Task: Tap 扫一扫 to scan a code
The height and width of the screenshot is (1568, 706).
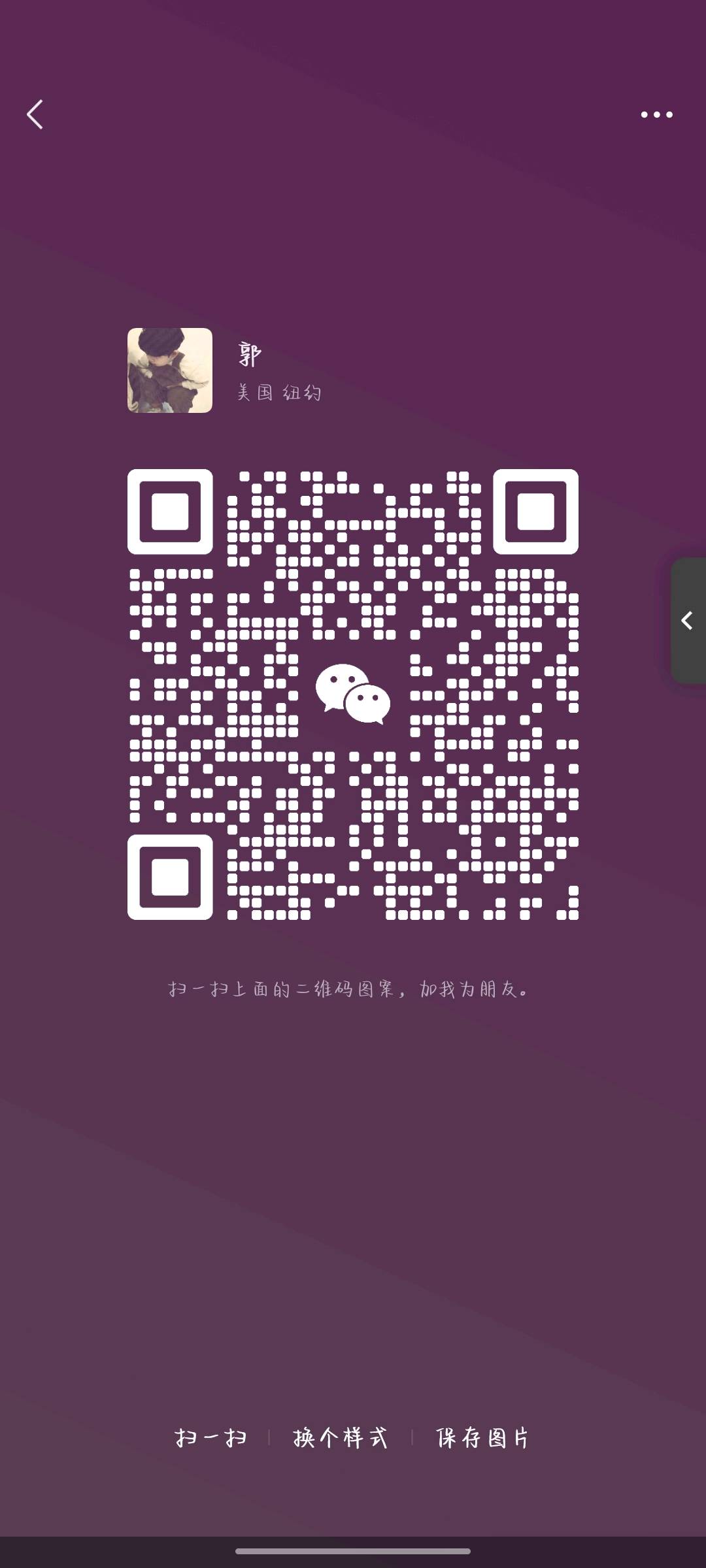Action: point(210,1437)
